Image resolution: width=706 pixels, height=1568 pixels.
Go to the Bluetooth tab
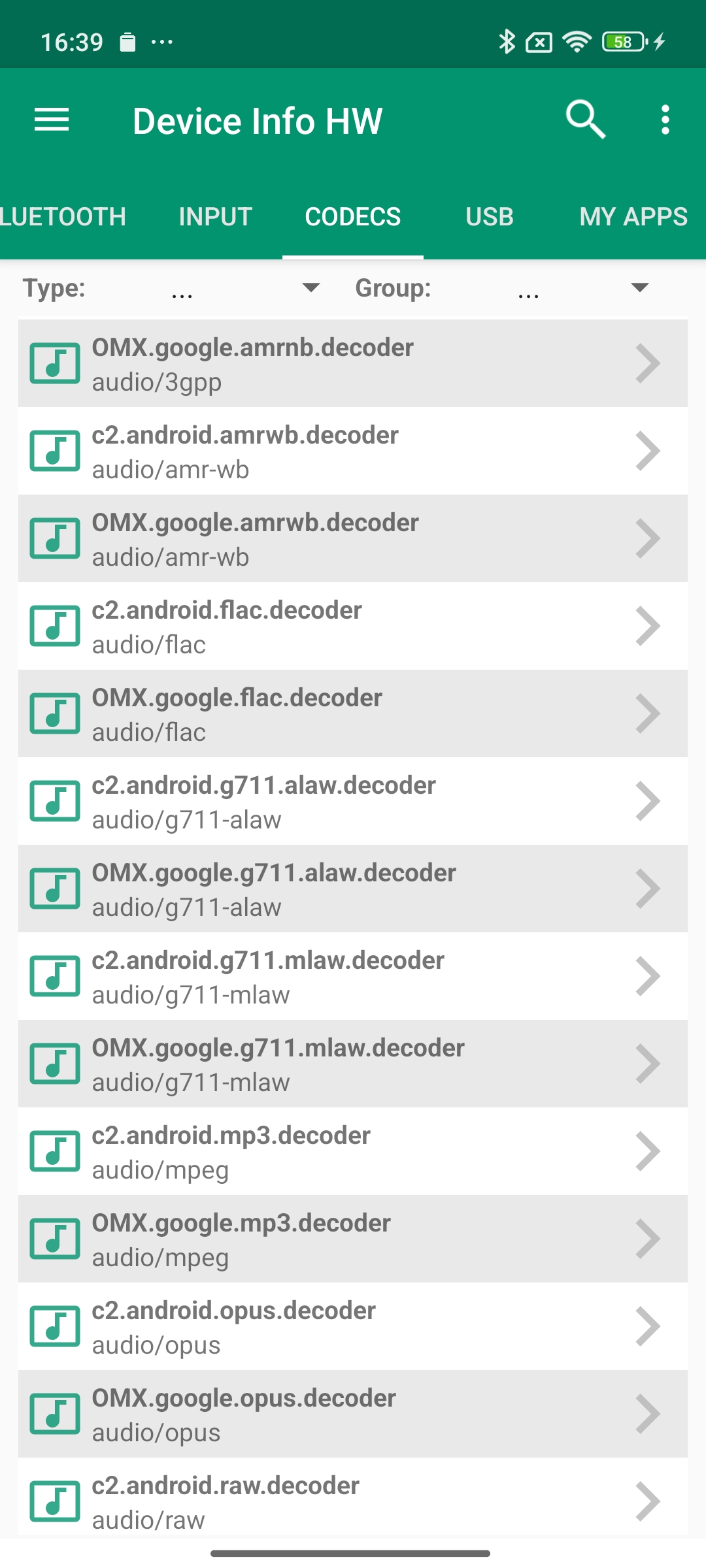point(63,217)
